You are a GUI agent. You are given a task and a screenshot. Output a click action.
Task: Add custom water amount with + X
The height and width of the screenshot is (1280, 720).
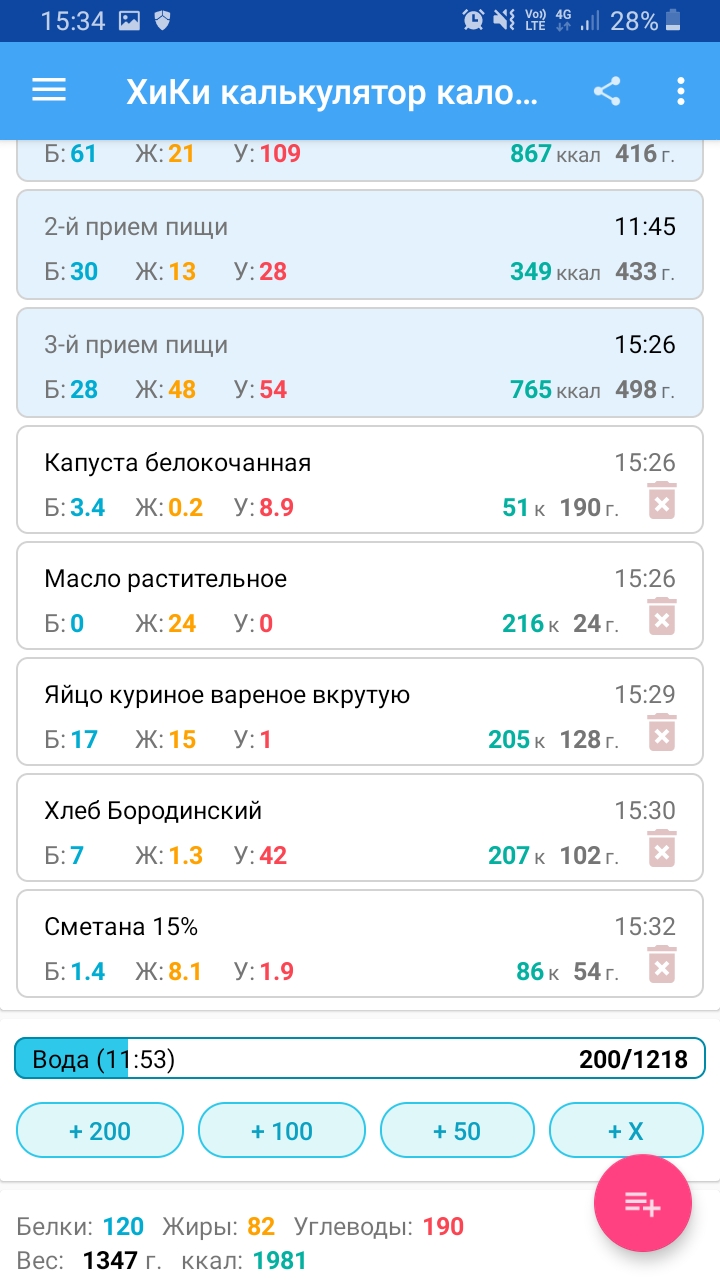point(626,1131)
